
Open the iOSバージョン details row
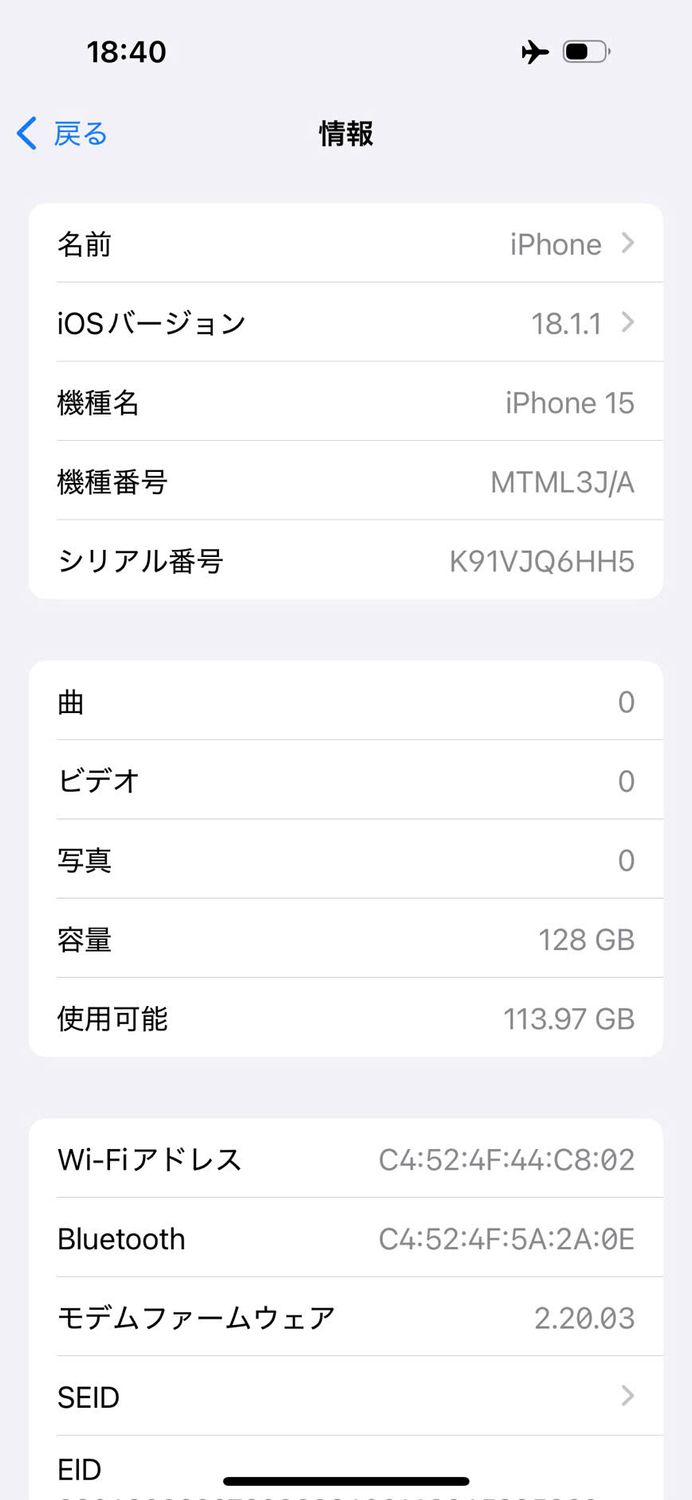[345, 323]
